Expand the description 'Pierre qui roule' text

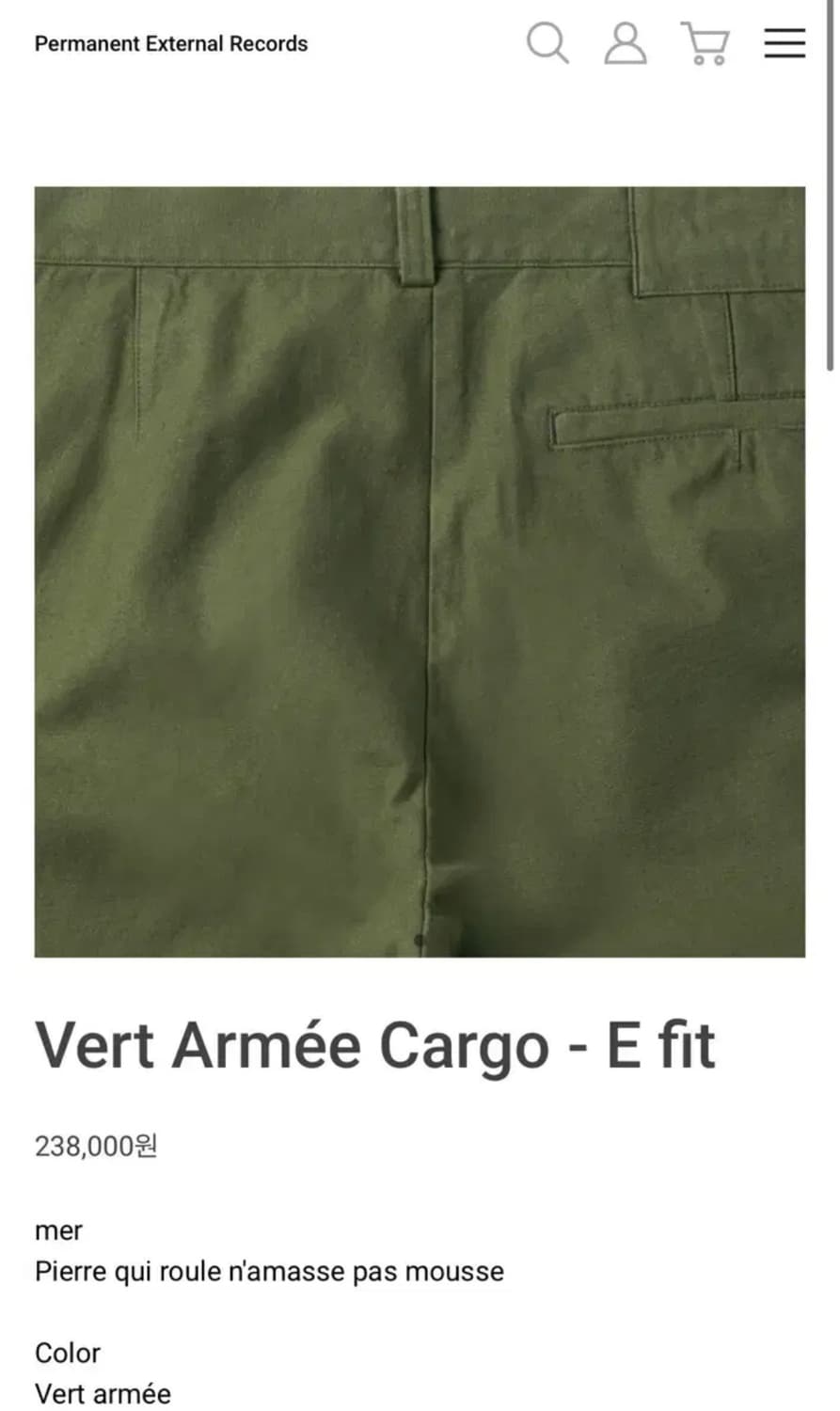(x=268, y=1271)
